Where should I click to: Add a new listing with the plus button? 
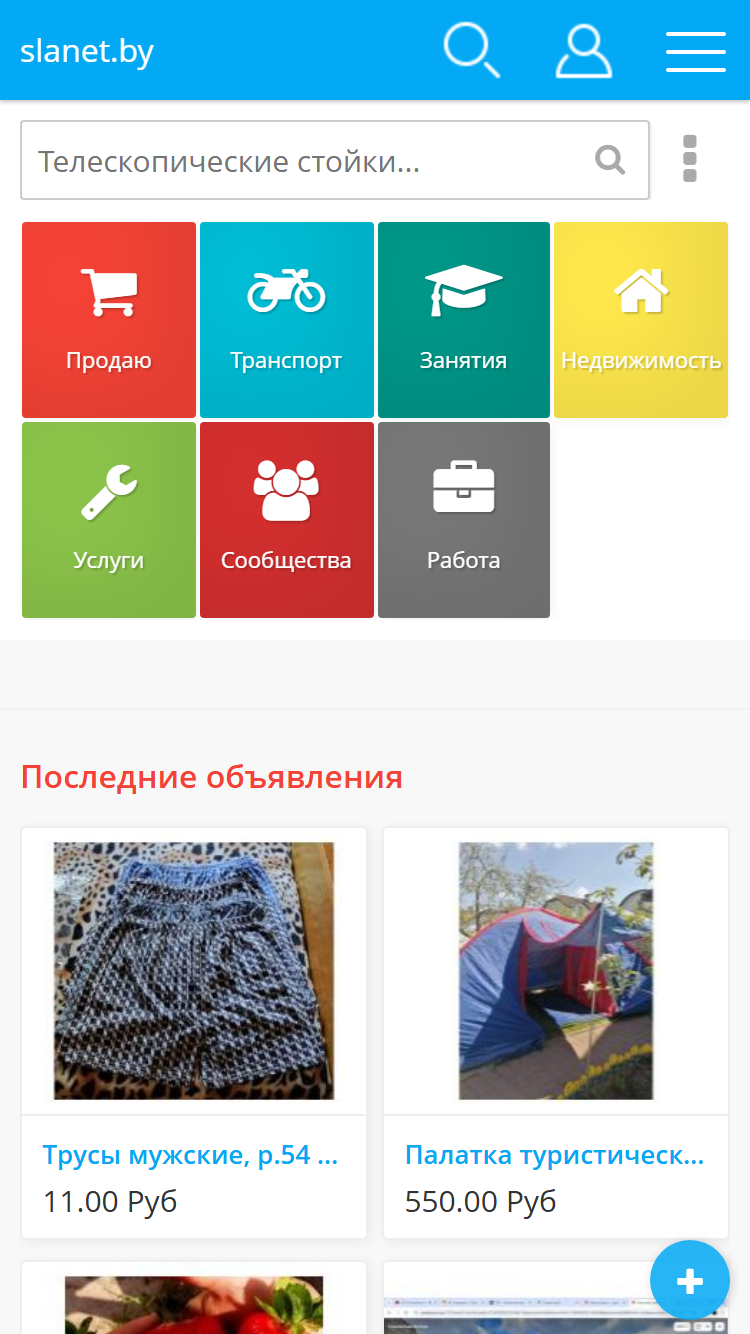pyautogui.click(x=690, y=1281)
